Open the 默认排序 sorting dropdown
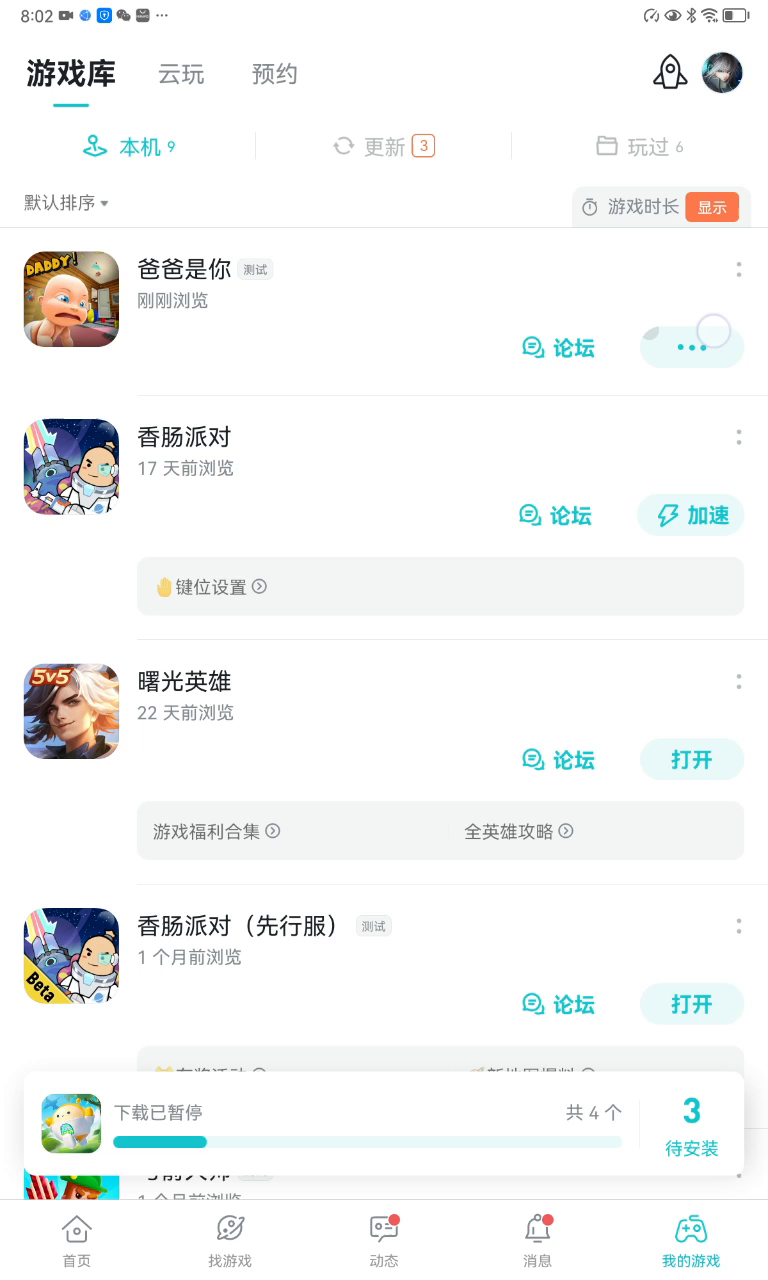 (x=65, y=202)
